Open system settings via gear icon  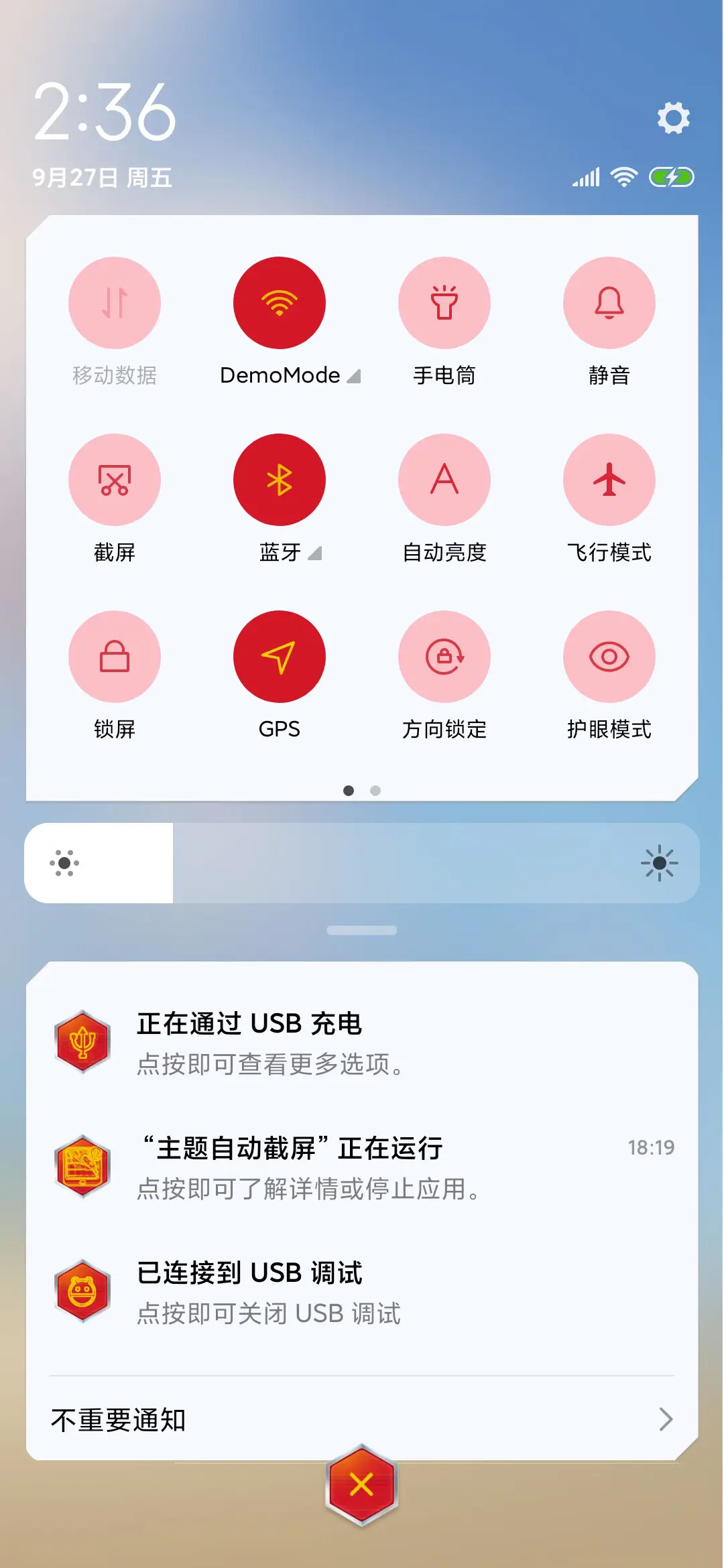pos(674,118)
